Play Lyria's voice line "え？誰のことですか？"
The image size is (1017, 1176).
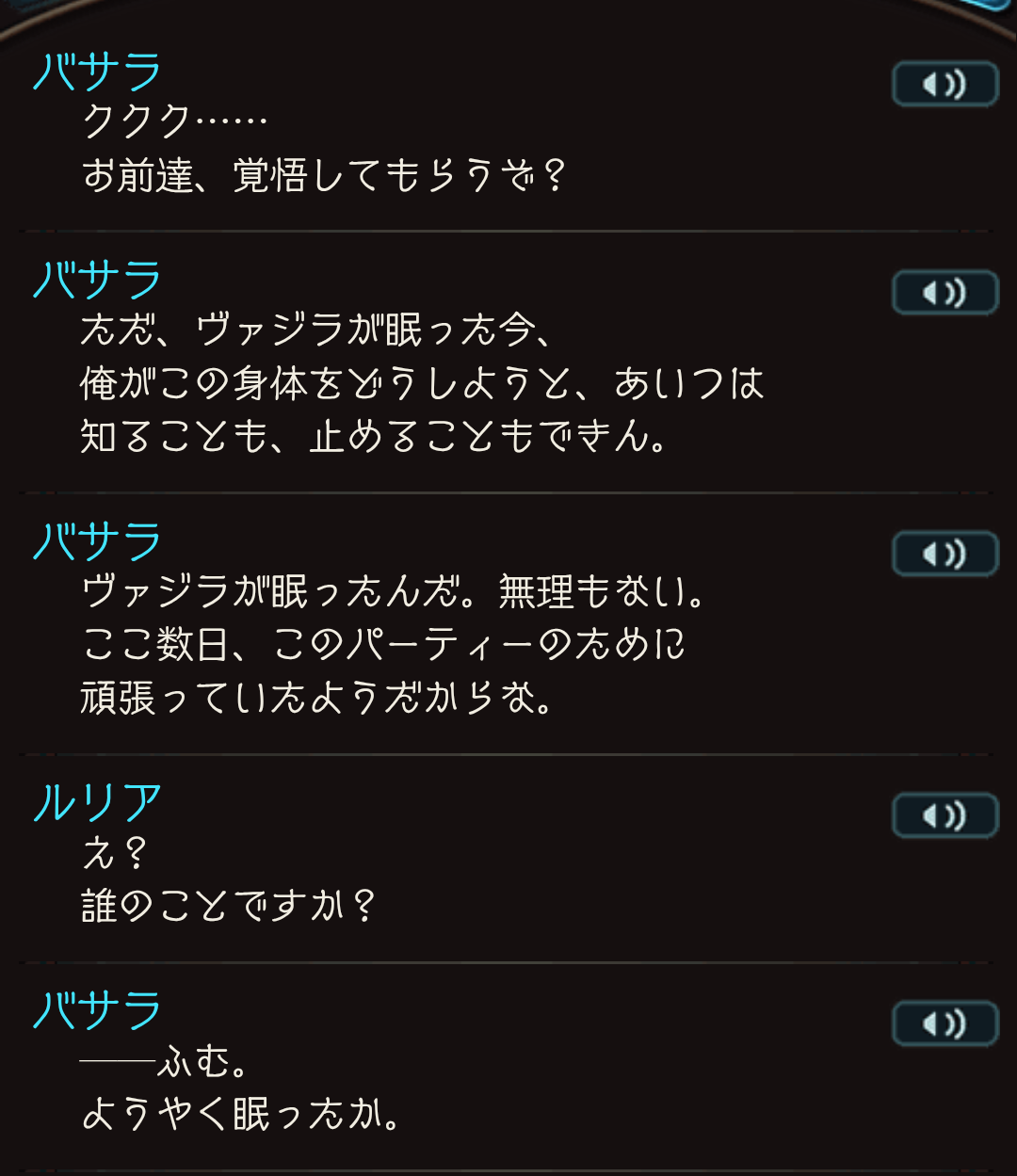coord(944,815)
